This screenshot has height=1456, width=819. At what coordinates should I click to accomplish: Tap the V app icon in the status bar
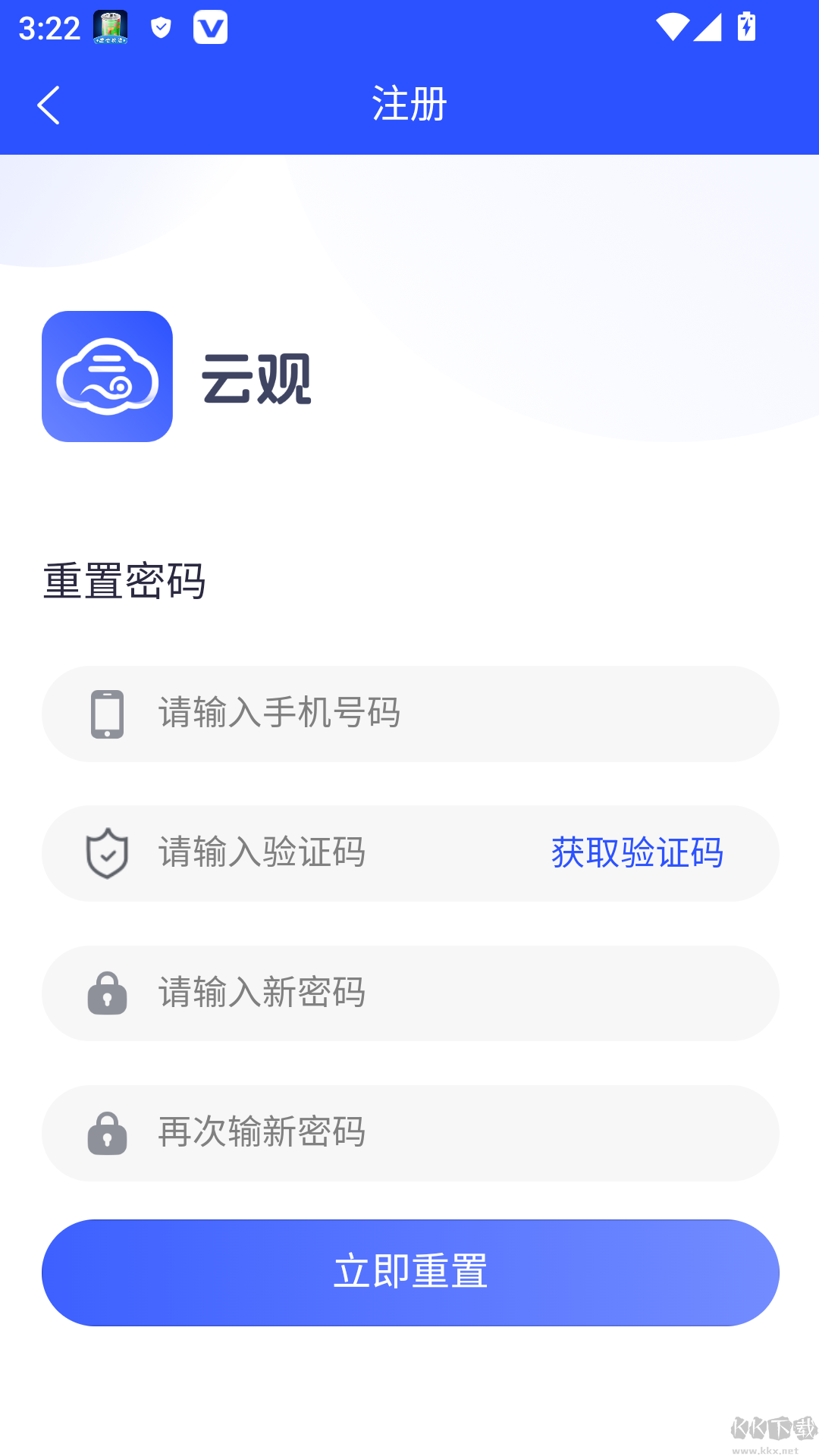point(212,27)
